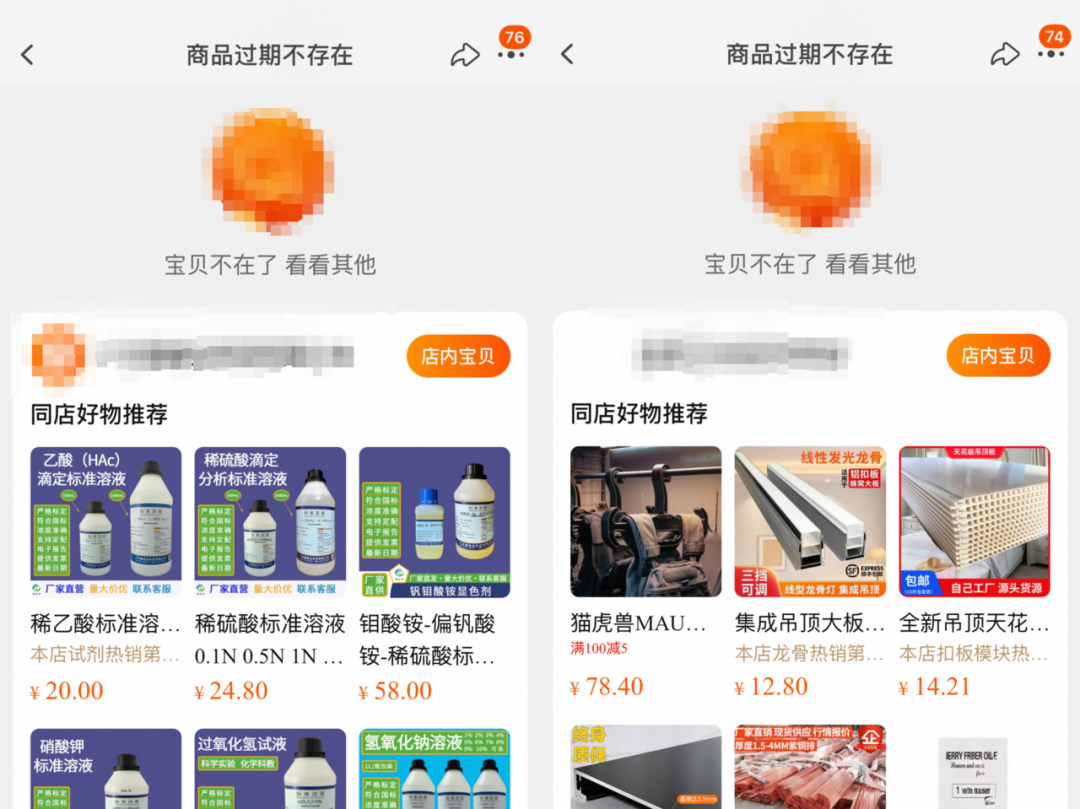Screen dimensions: 1080x809
Task: Open the 过氧化氢试液 product tile
Action: click(x=270, y=768)
